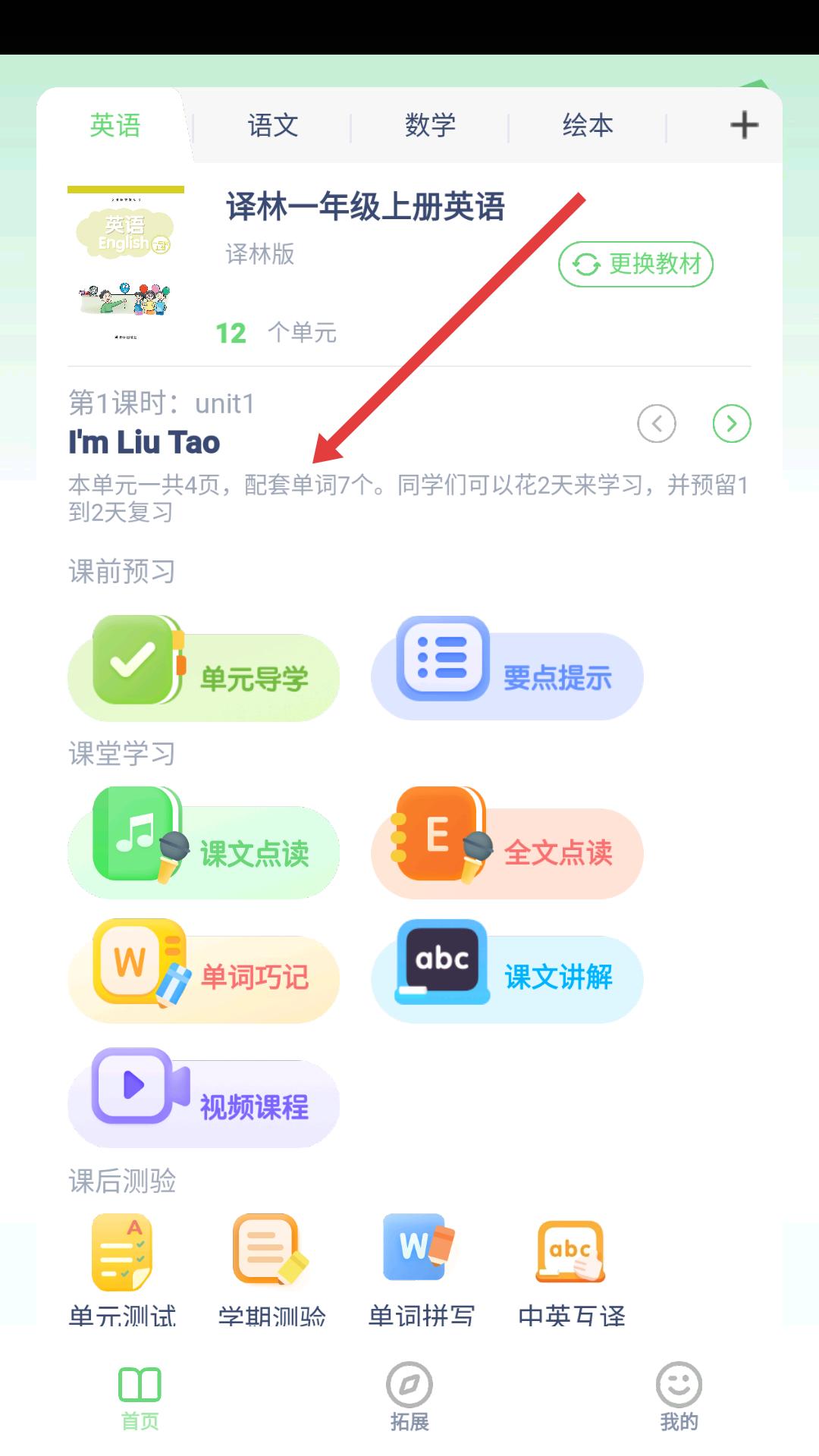Start 单元测试
The width and height of the screenshot is (819, 1456).
(x=122, y=1266)
